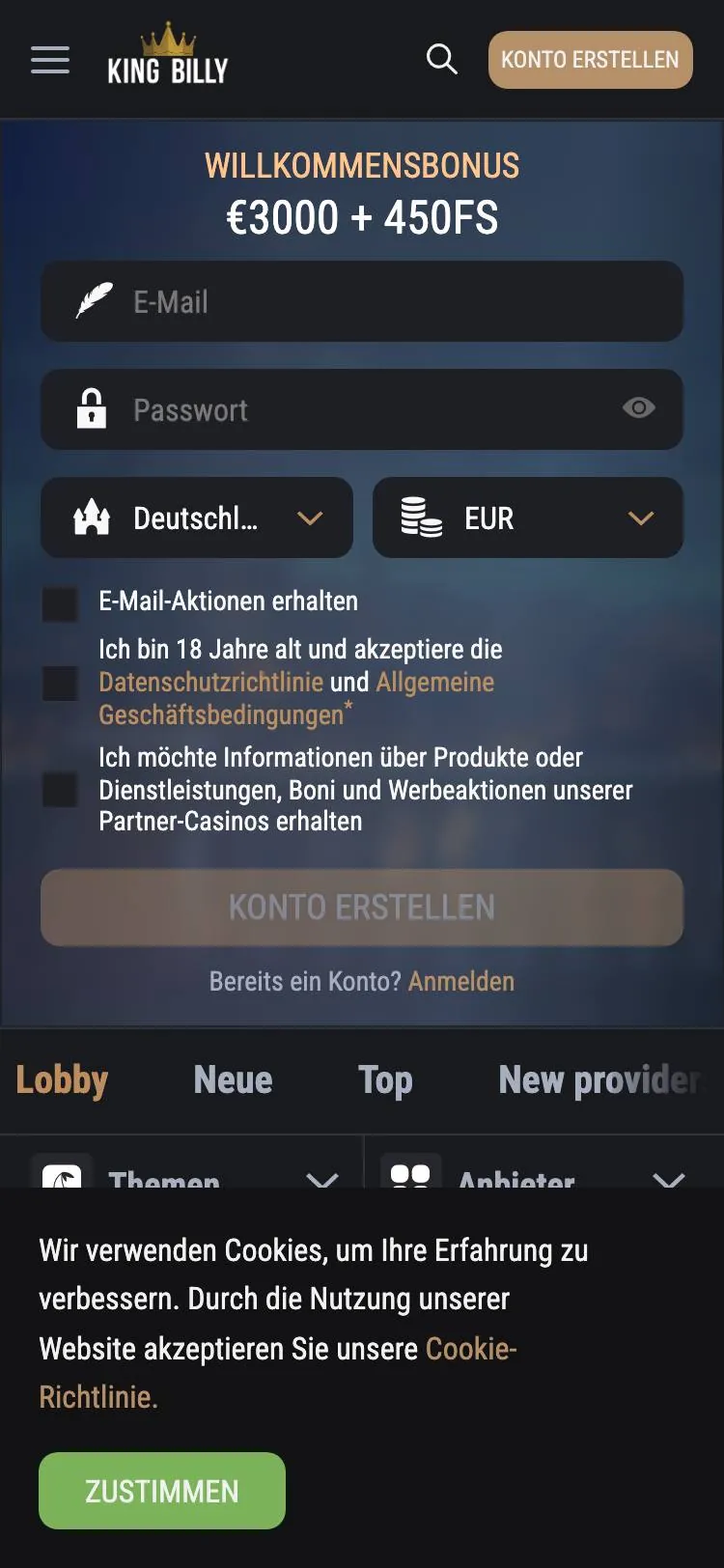The width and height of the screenshot is (724, 1568).
Task: Switch to the Top tab
Action: click(385, 1079)
